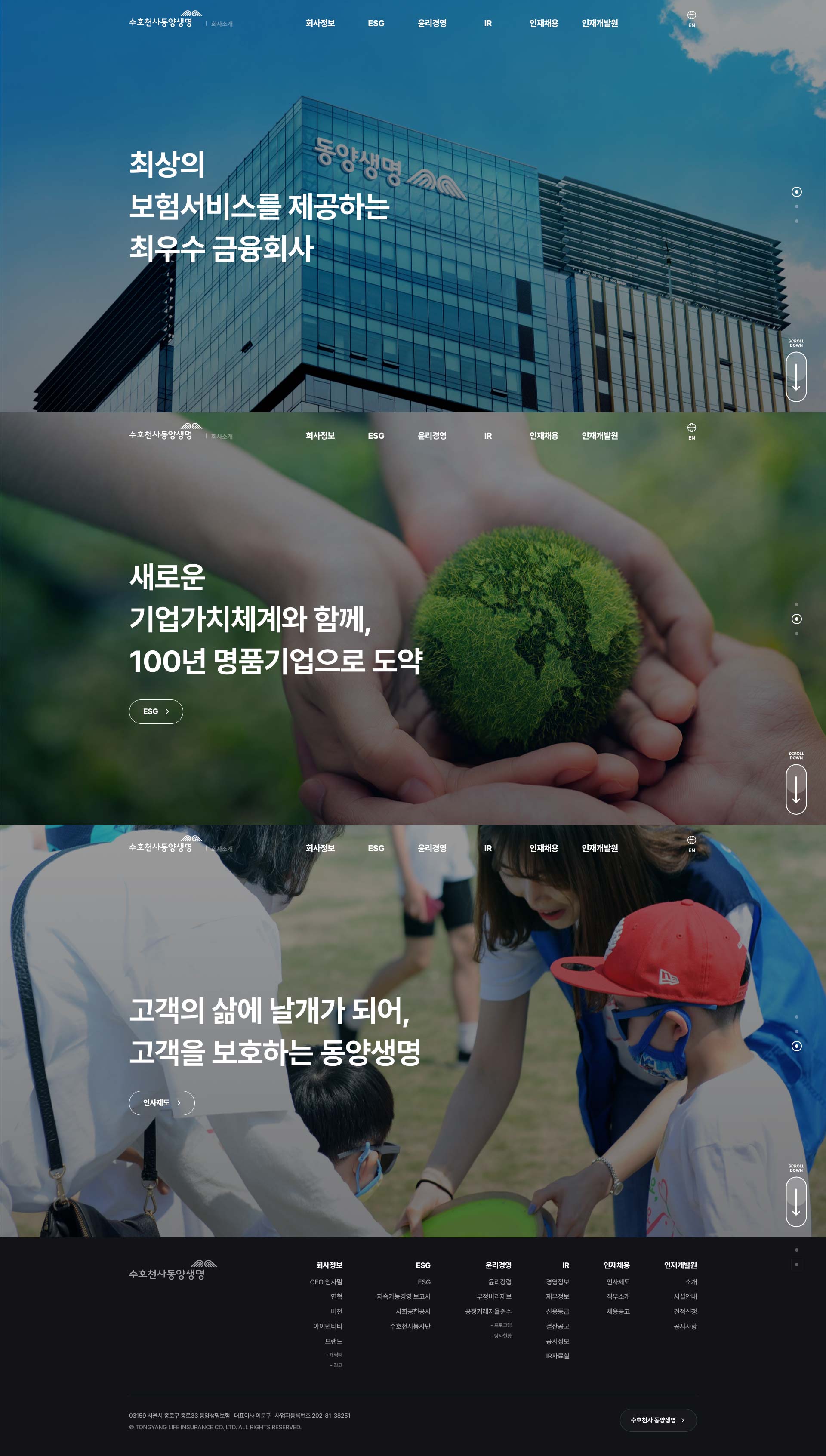
Task: Open 공지사항 in the footer
Action: [x=685, y=1326]
